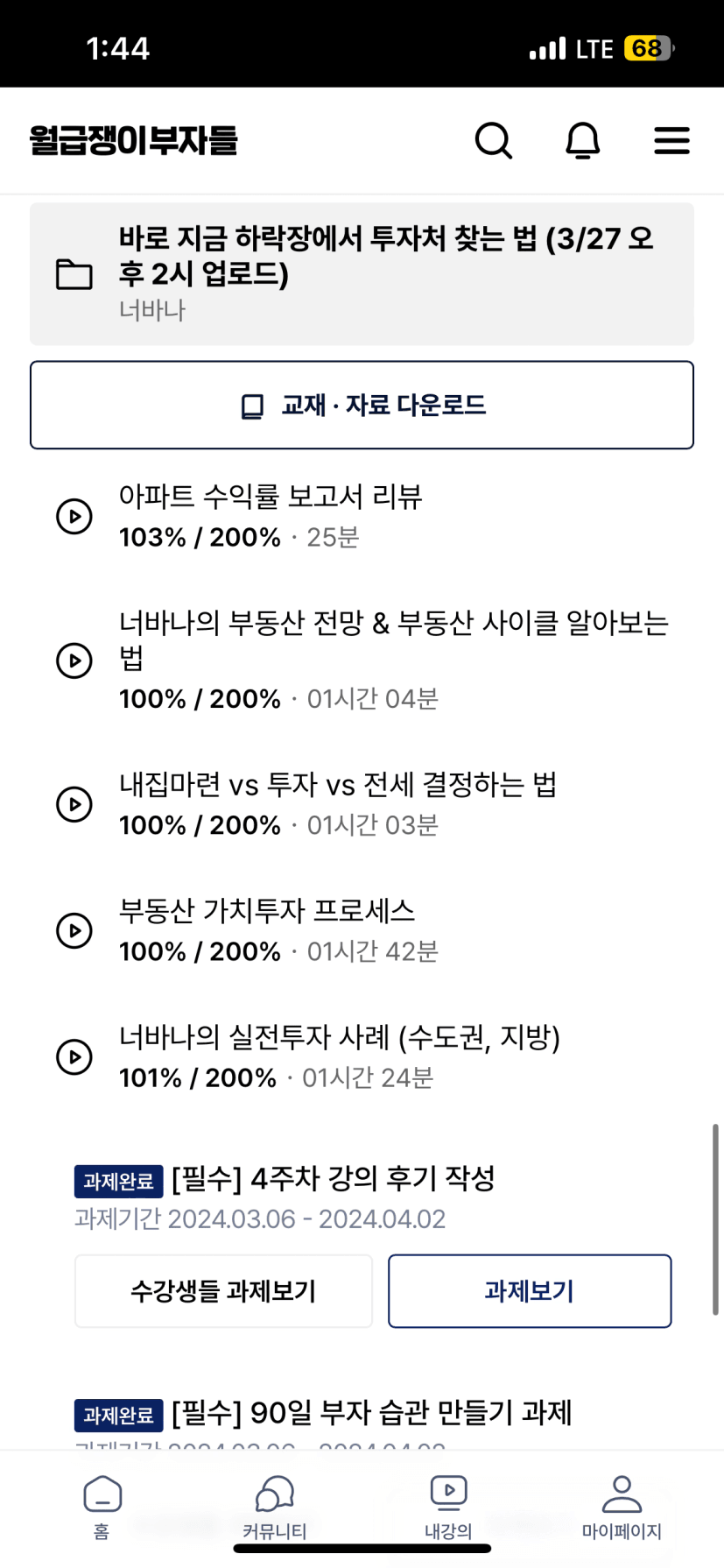Viewport: 724px width, 1568px height.
Task: Switch to the 커뮤니티 tab
Action: click(x=275, y=1507)
